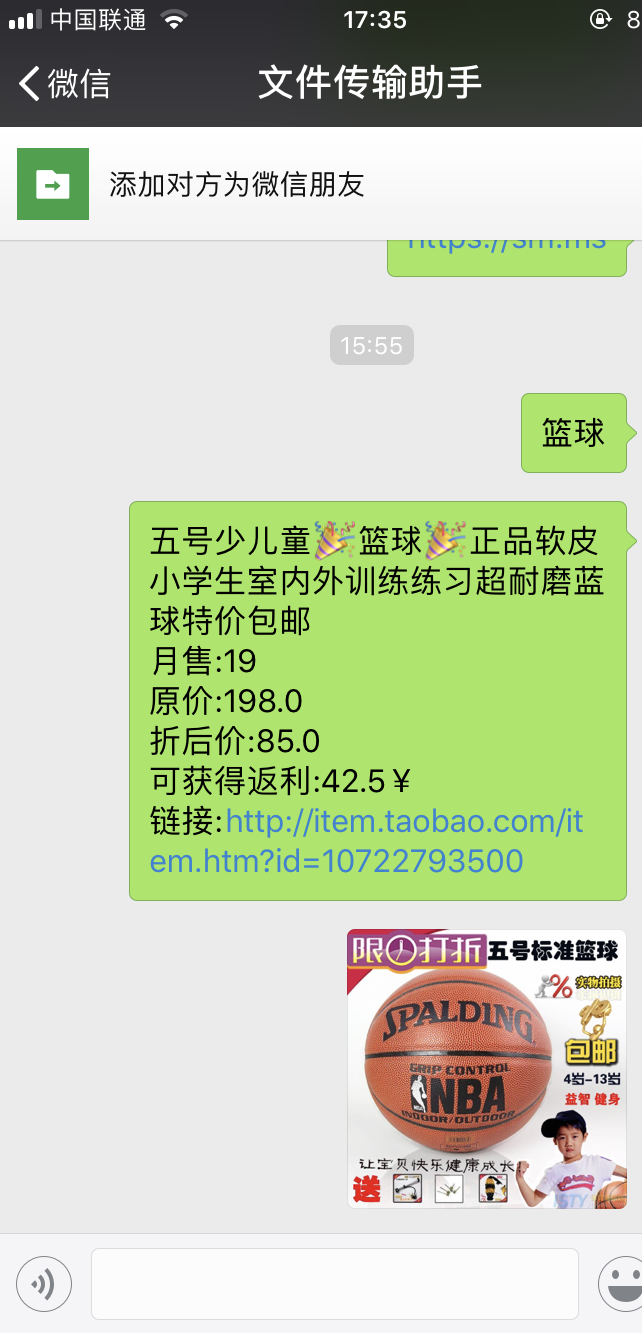
Task: Open the Spalding basketball picture message
Action: [x=486, y=1069]
